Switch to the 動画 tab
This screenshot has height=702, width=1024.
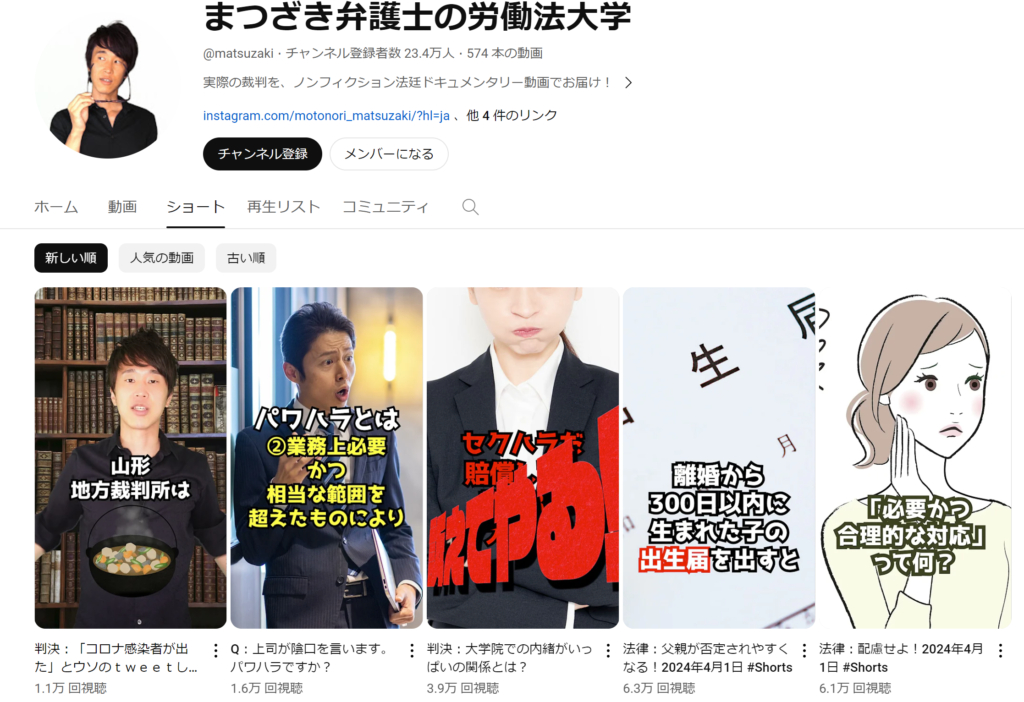click(x=122, y=207)
